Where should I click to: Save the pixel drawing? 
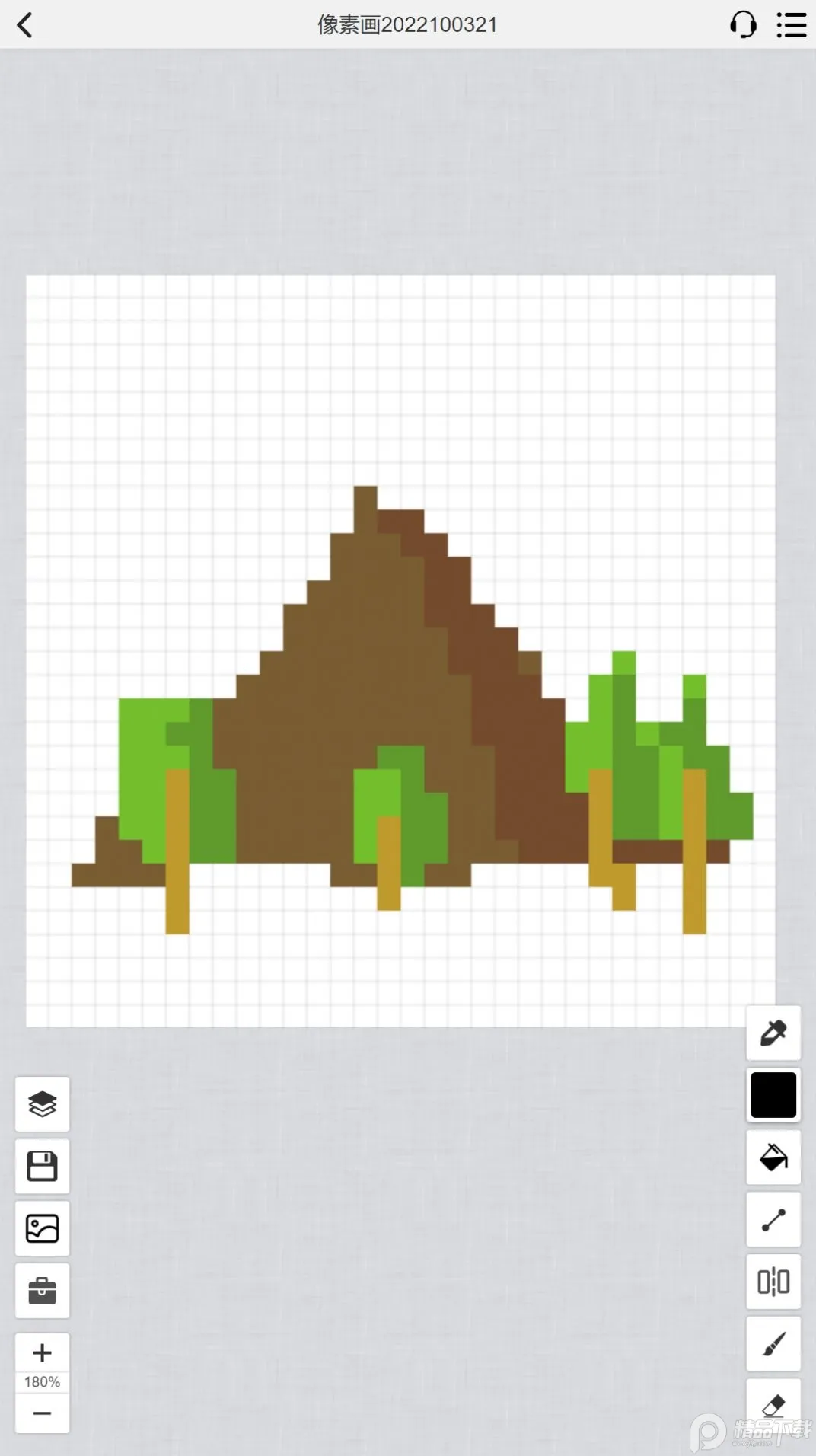pos(42,1166)
